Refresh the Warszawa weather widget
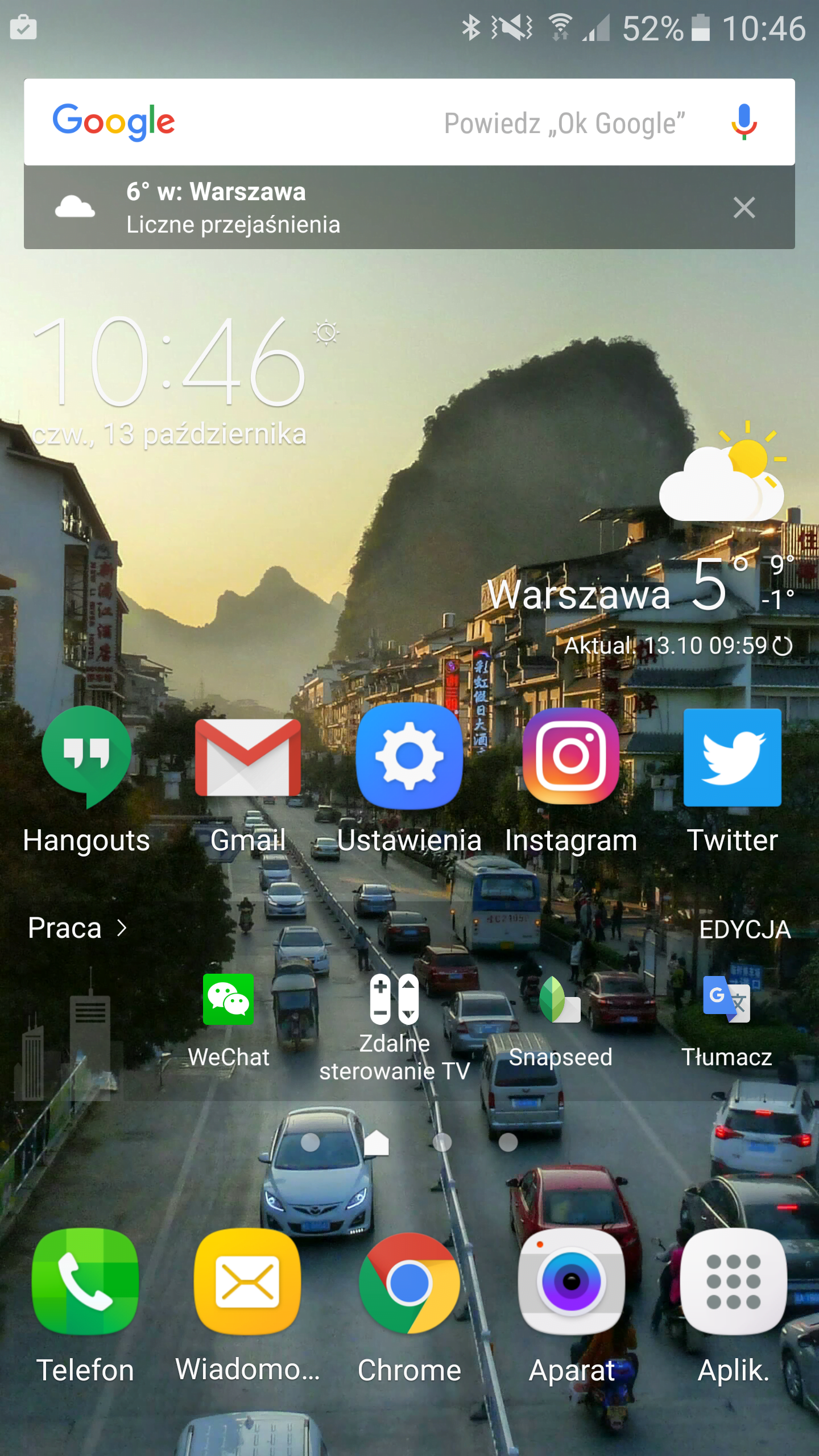 pos(783,646)
